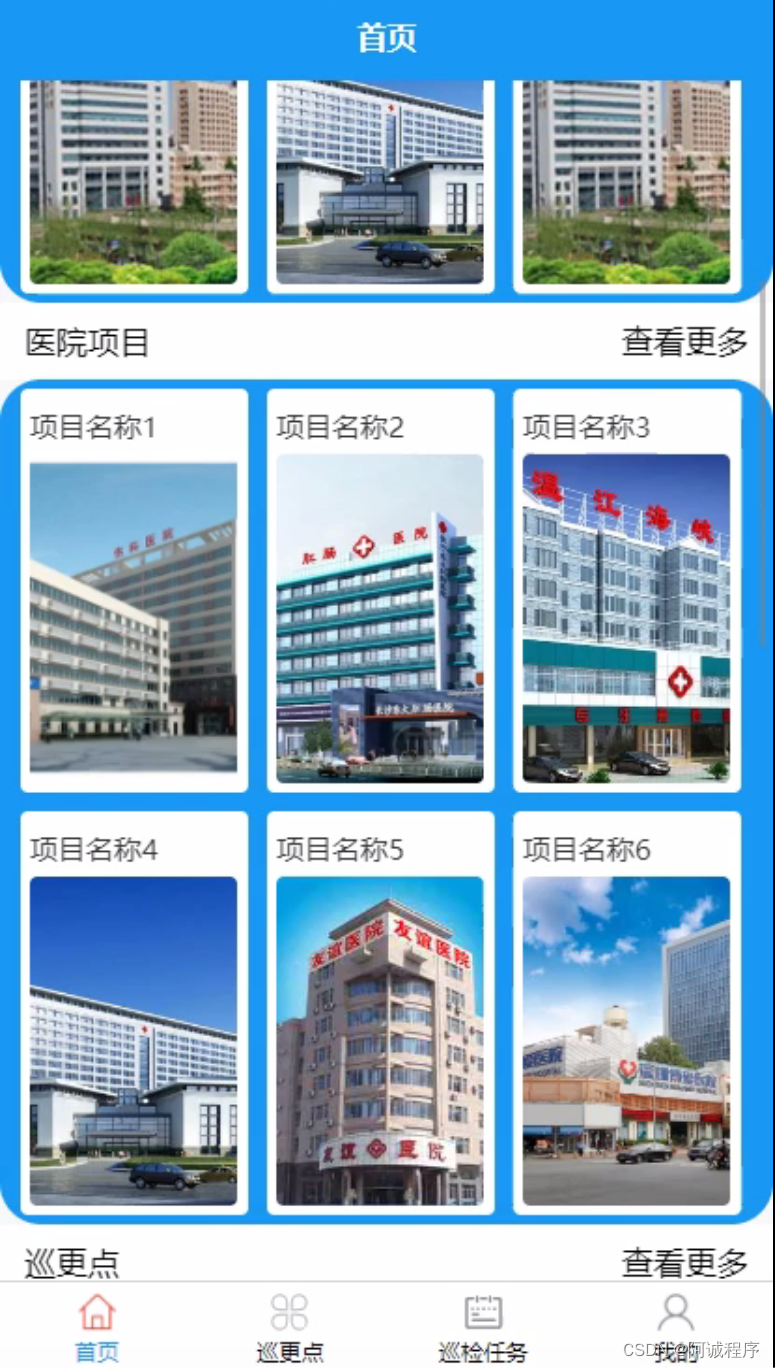
Task: Tap the center carousel banner image
Action: [379, 180]
